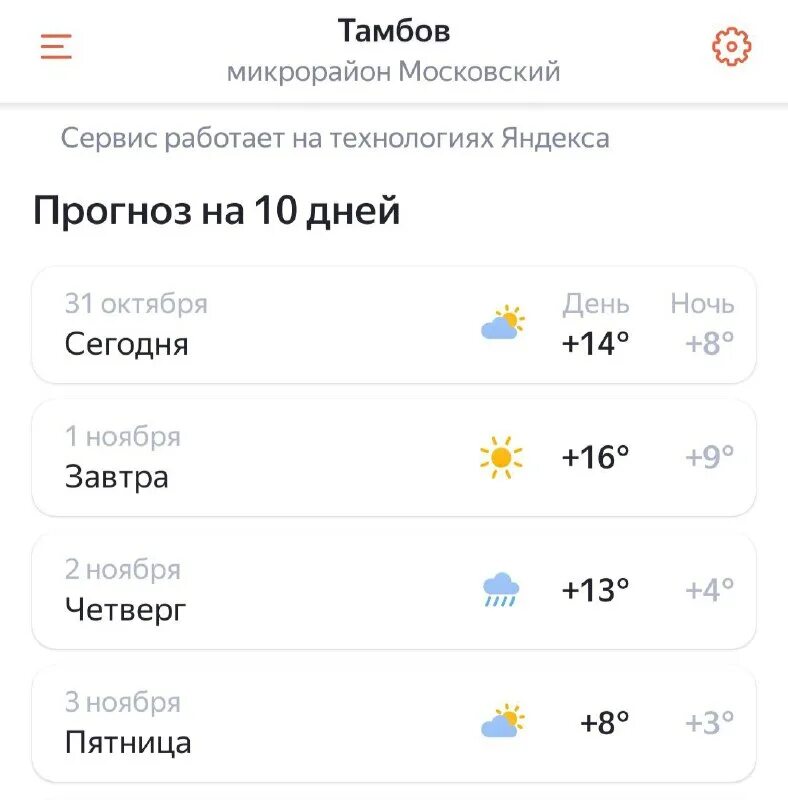Tap the Тамбов location title
Viewport: 788px width, 800px height.
pyautogui.click(x=394, y=31)
